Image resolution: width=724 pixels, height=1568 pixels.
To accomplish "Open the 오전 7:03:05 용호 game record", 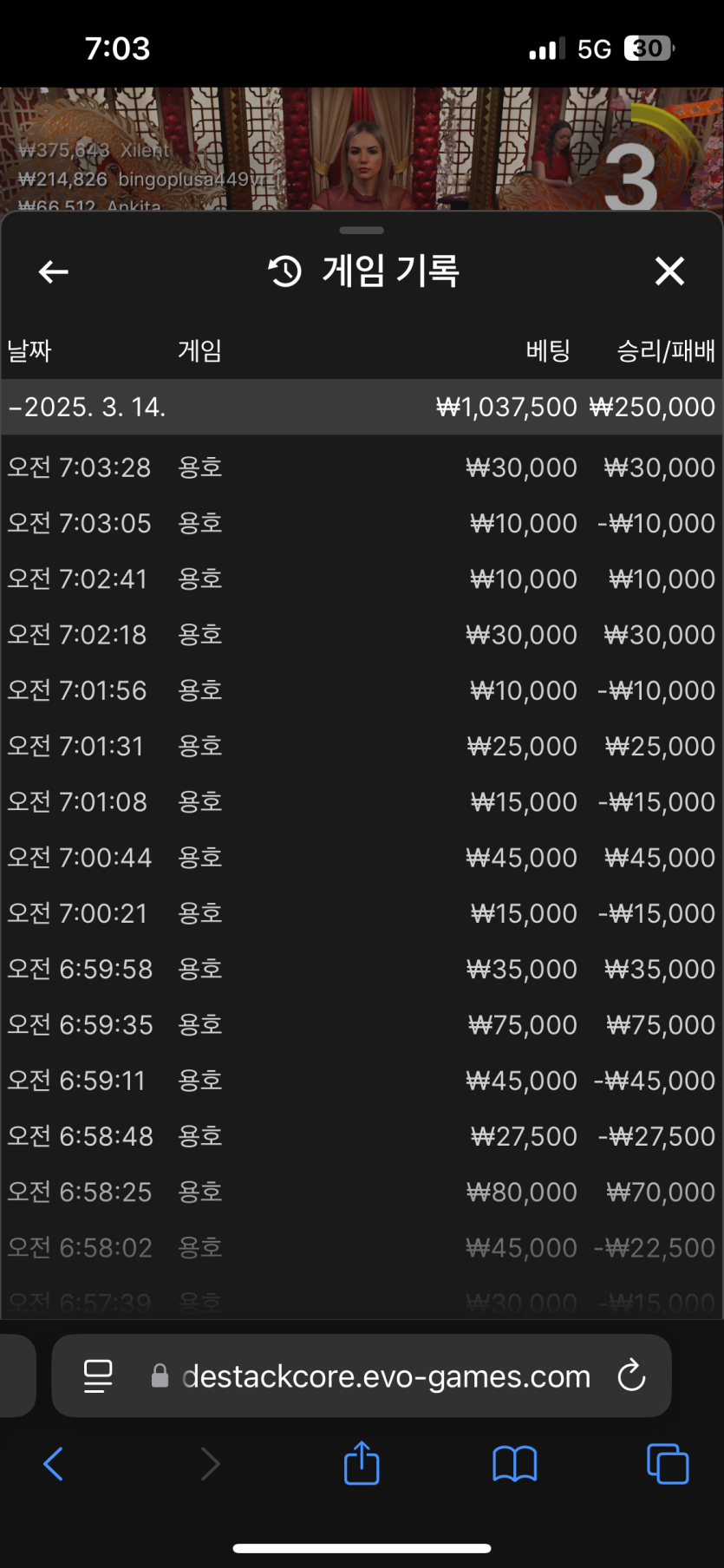I will [x=362, y=524].
